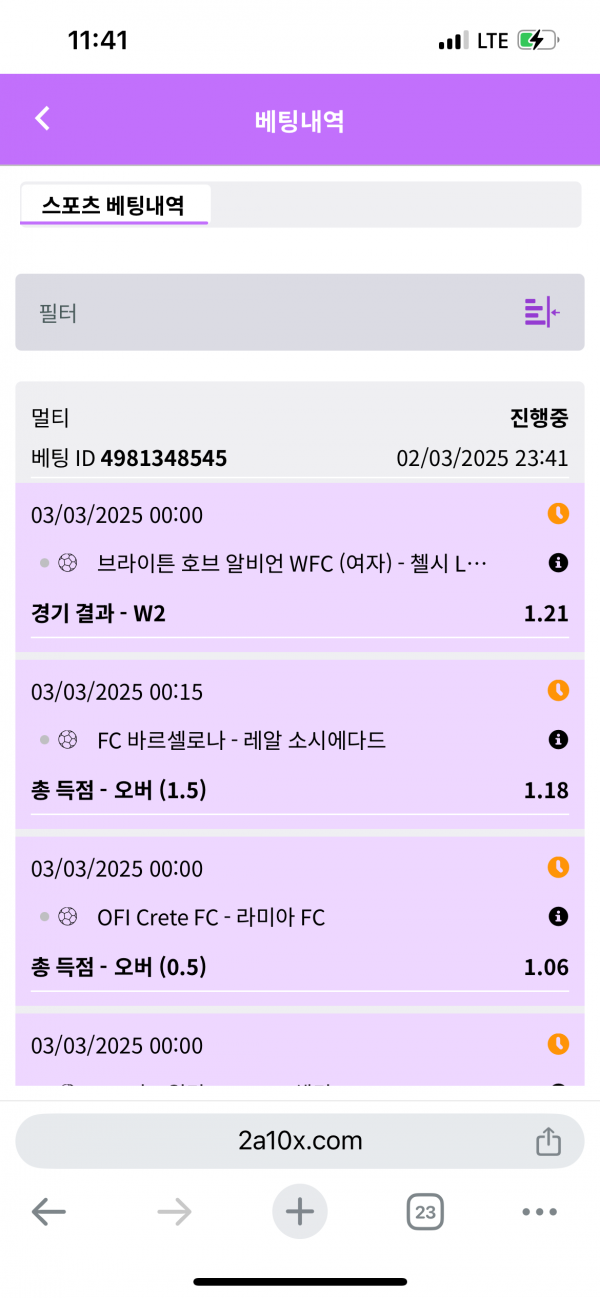This screenshot has width=600, height=1298.
Task: Open info for 브라이튼 호브 알비언 WFC match
Action: [559, 564]
